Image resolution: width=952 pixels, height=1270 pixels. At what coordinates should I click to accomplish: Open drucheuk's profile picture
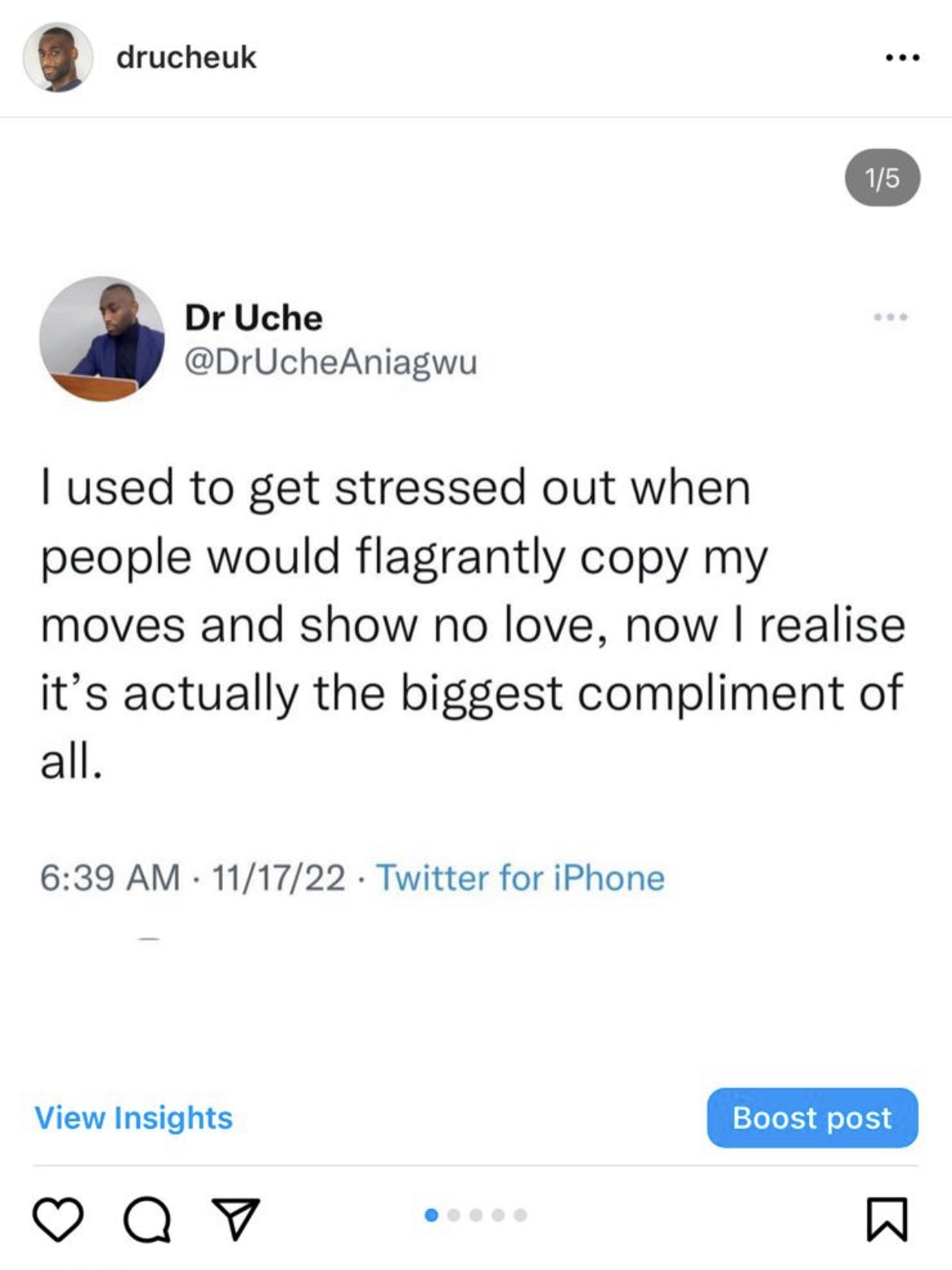[57, 57]
